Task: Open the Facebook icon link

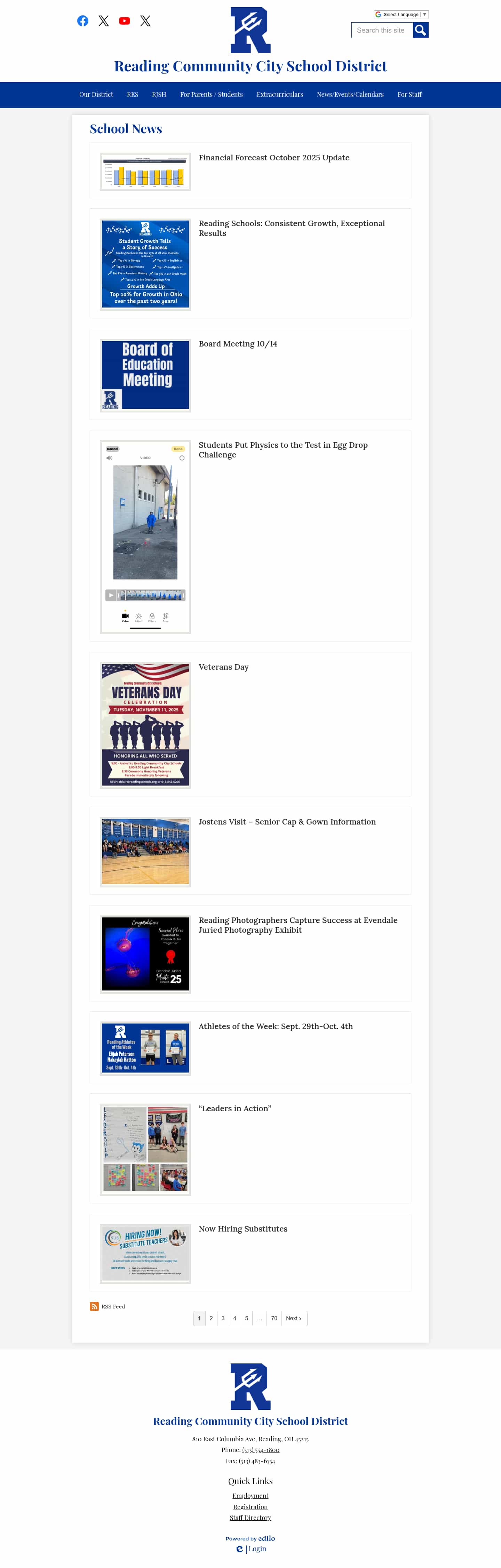Action: click(x=83, y=21)
